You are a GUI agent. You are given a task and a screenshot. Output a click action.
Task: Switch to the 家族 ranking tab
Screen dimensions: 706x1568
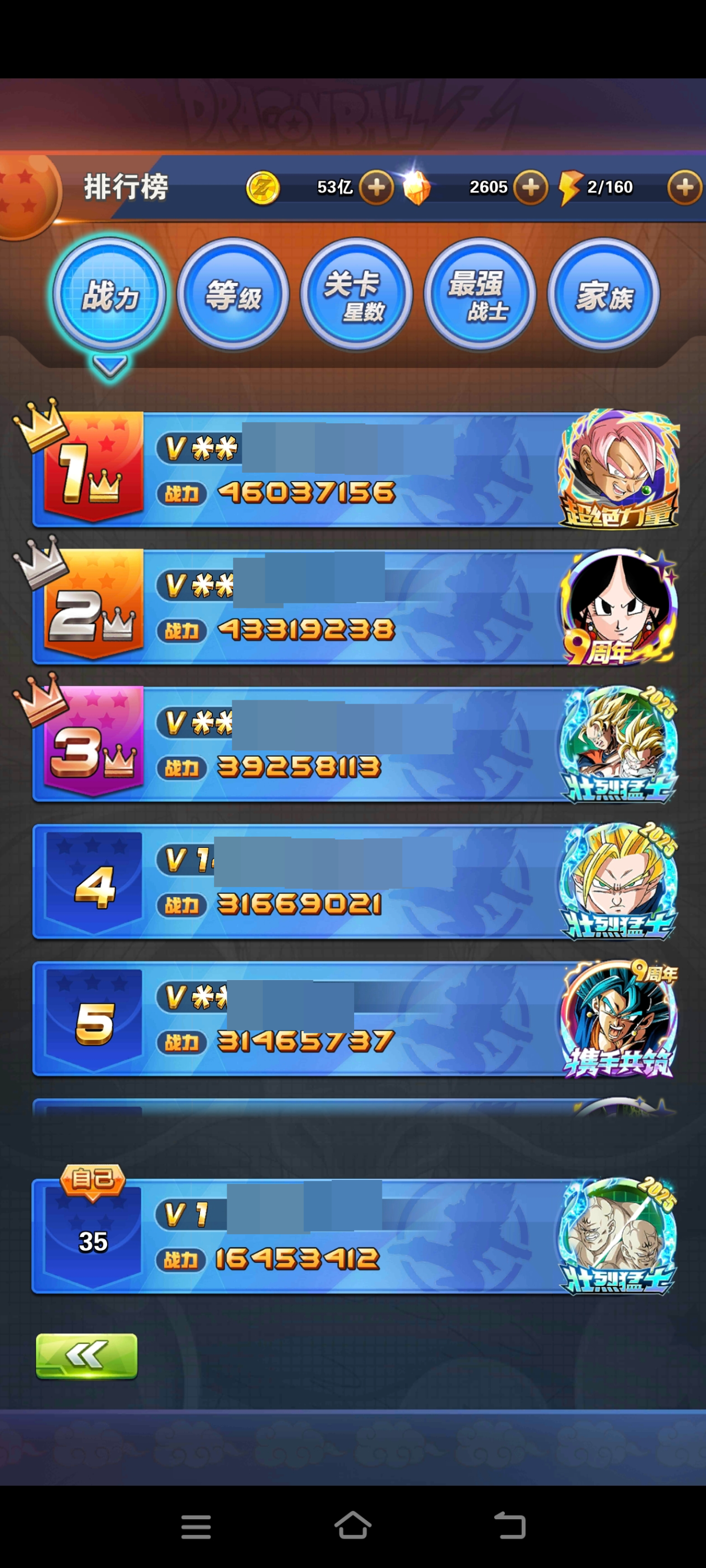[604, 295]
